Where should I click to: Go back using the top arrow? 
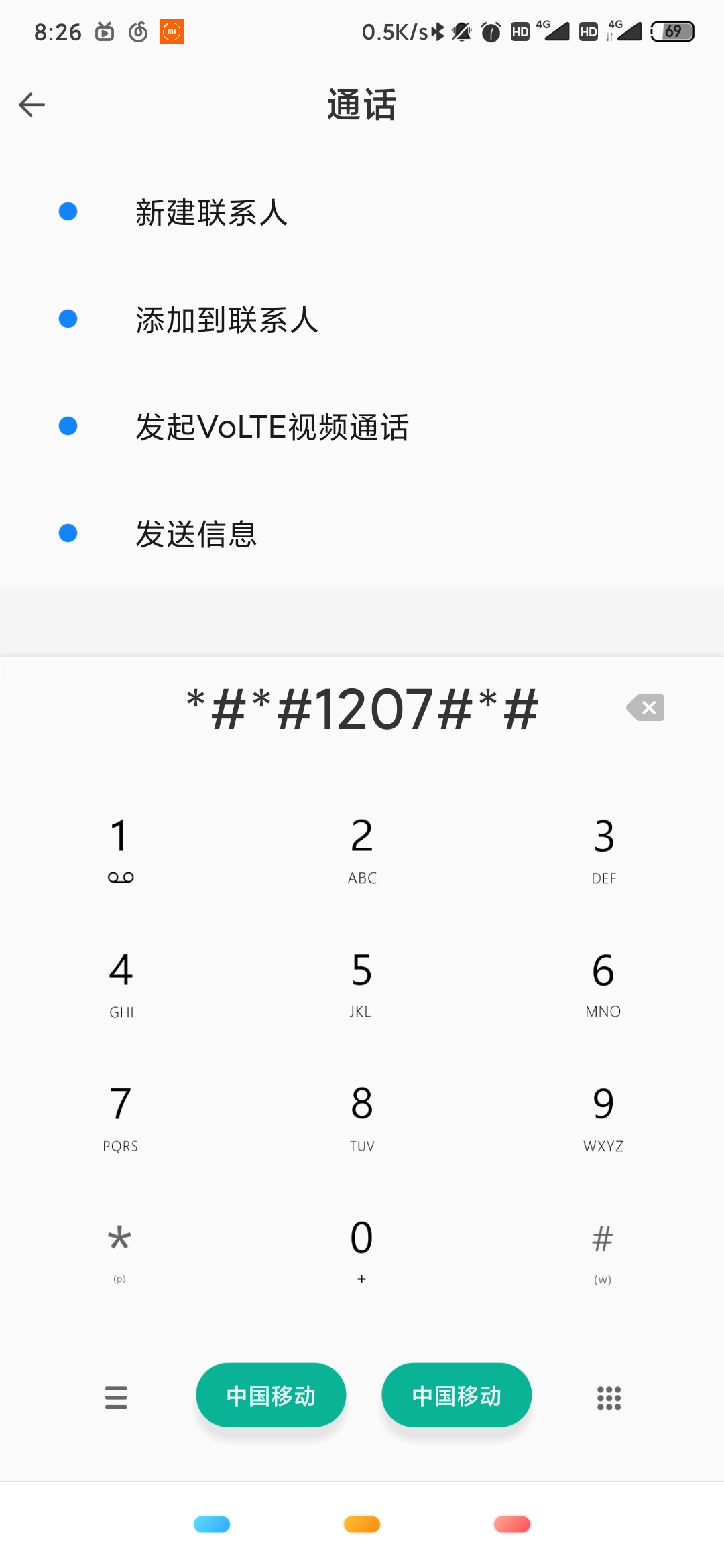point(32,105)
